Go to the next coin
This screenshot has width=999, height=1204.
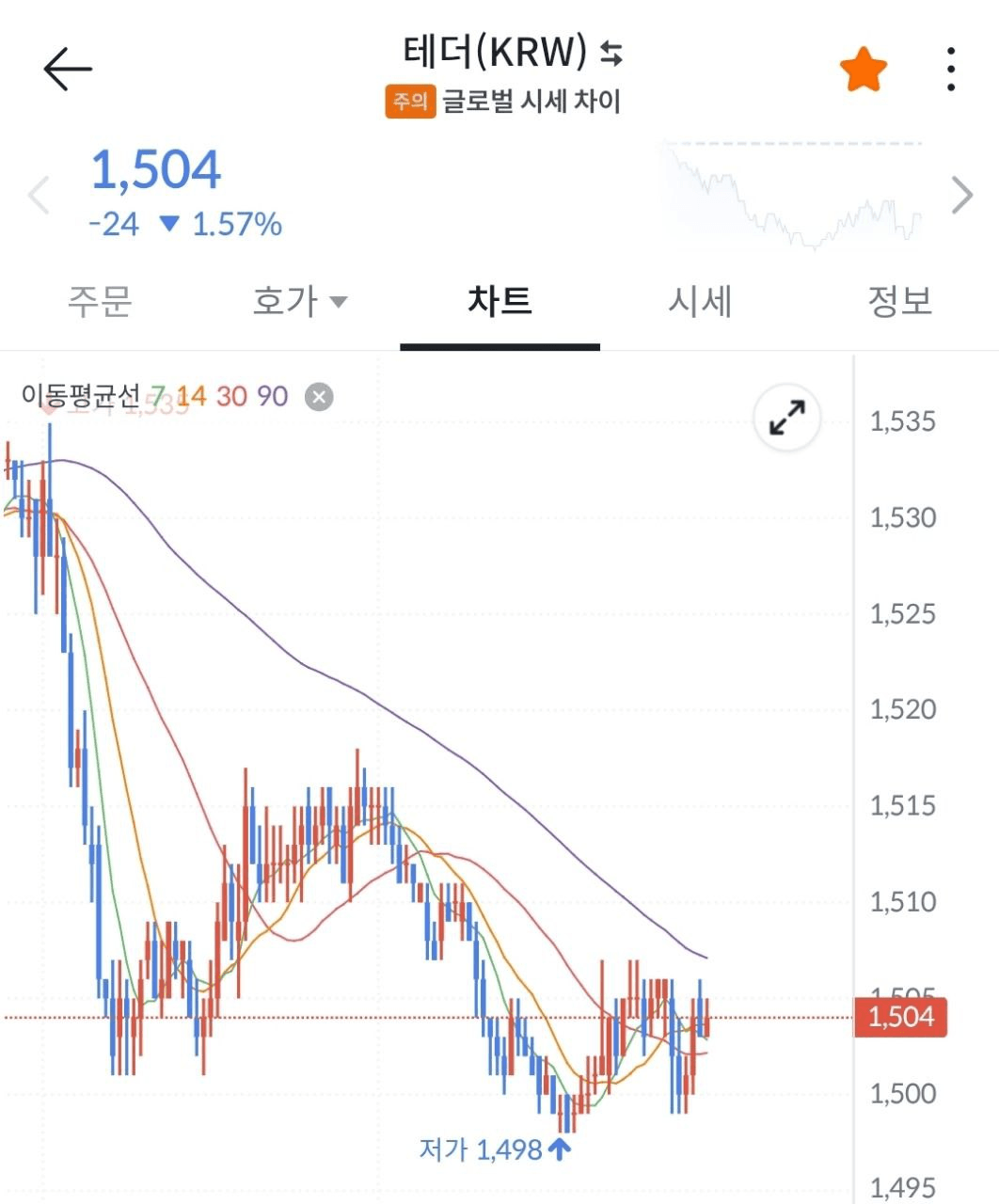tap(961, 196)
